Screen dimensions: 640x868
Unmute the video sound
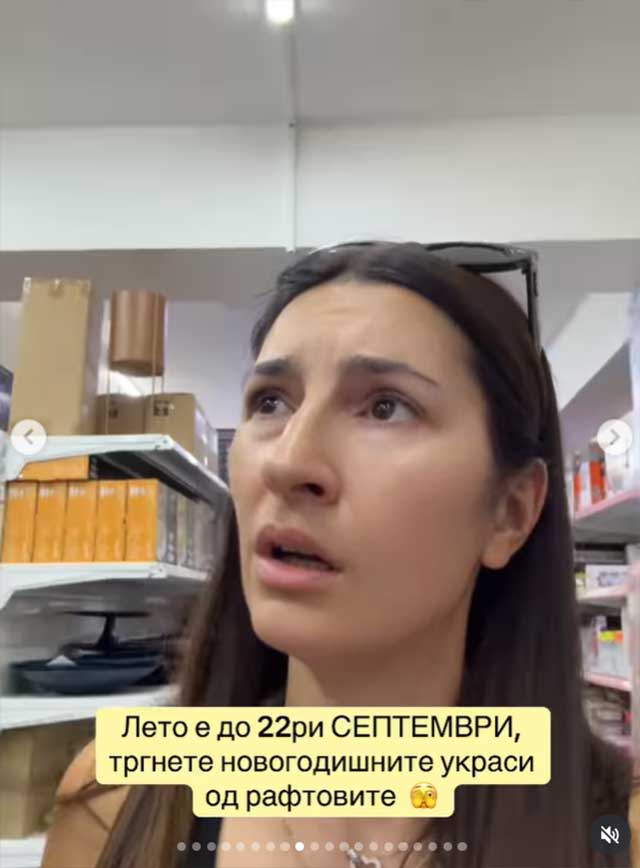pos(609,834)
